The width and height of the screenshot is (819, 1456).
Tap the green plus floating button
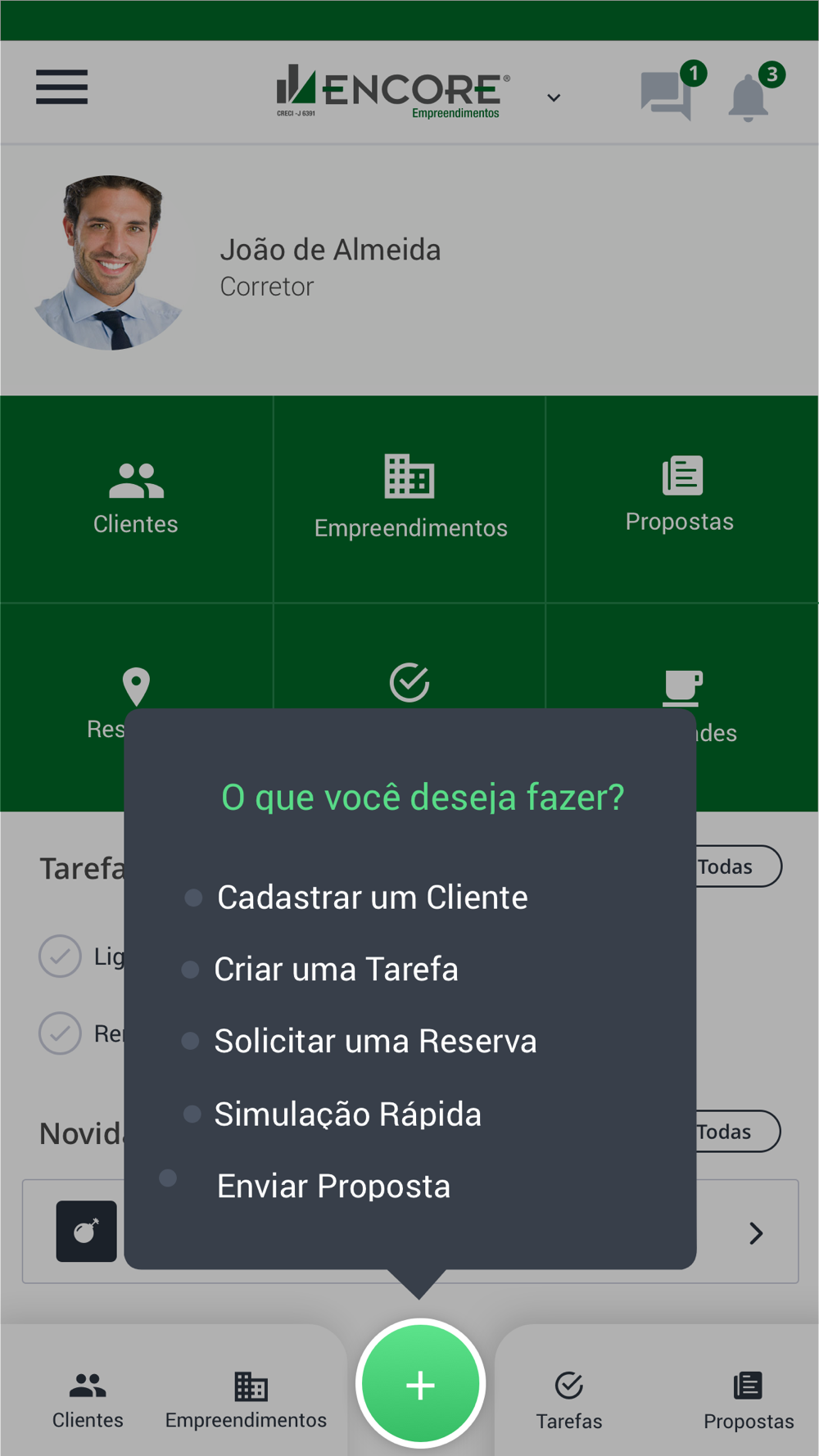[x=420, y=1384]
